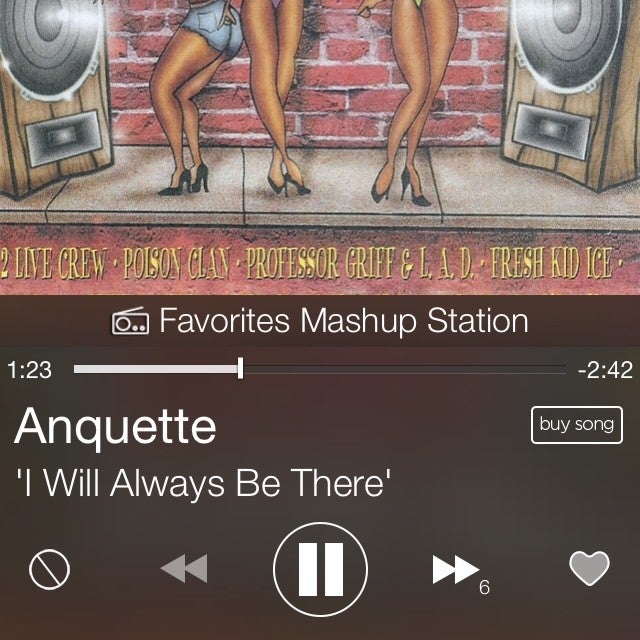The height and width of the screenshot is (640, 640).
Task: Favorite this song with the heart
Action: click(x=589, y=569)
